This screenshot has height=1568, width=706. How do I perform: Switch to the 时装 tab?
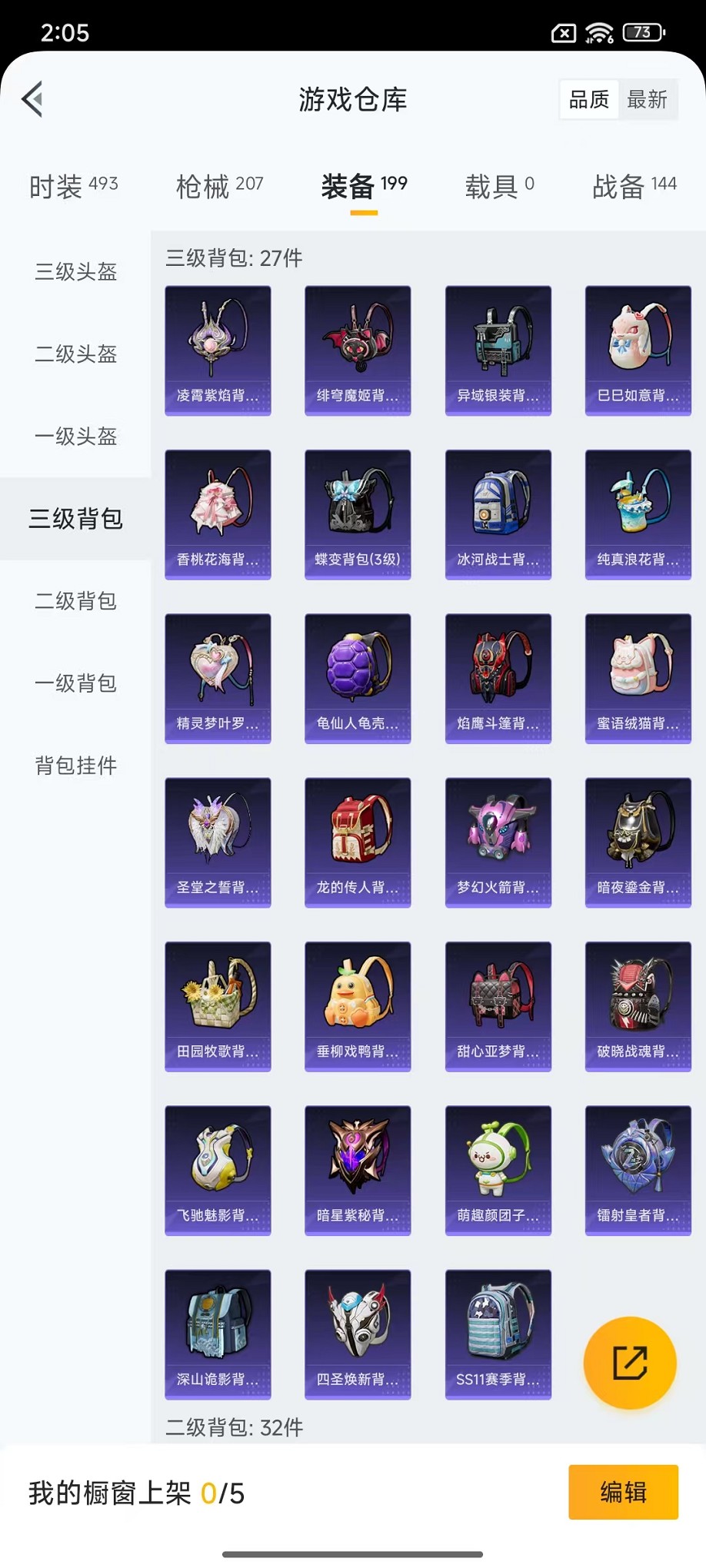[x=74, y=185]
